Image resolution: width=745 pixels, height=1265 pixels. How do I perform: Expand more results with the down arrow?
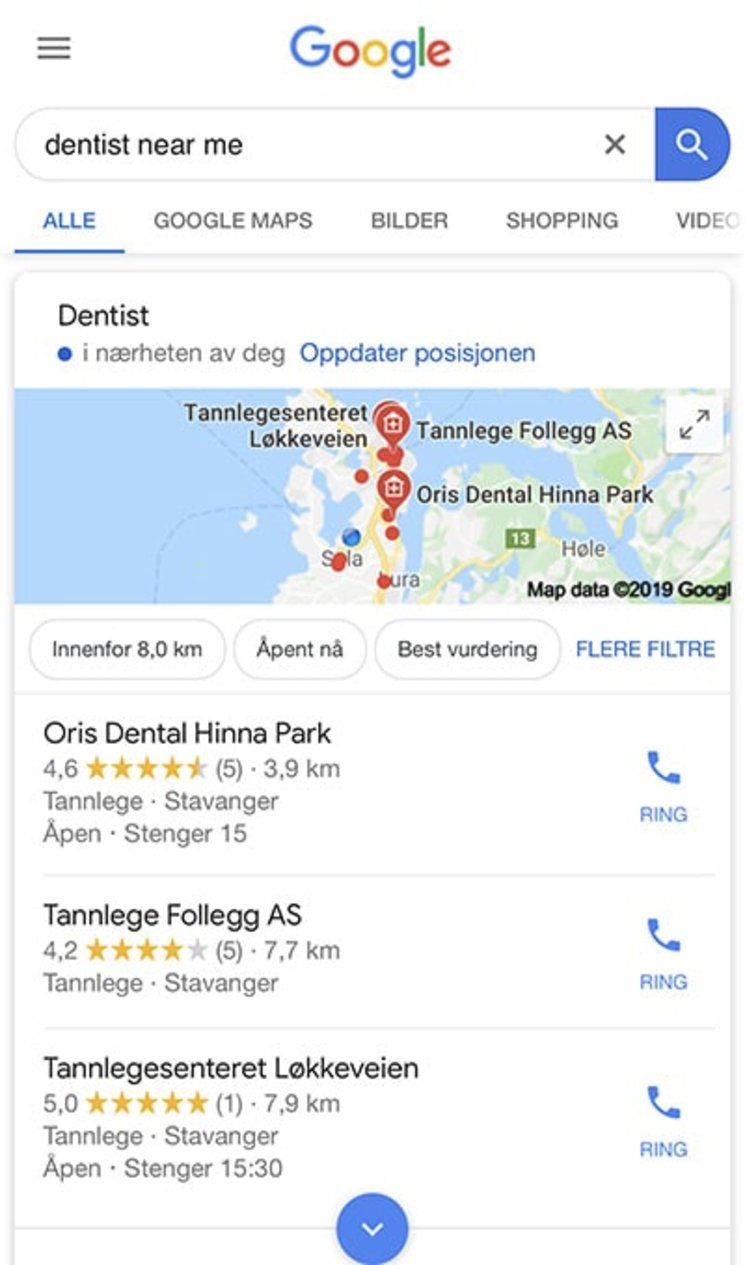[x=372, y=1229]
